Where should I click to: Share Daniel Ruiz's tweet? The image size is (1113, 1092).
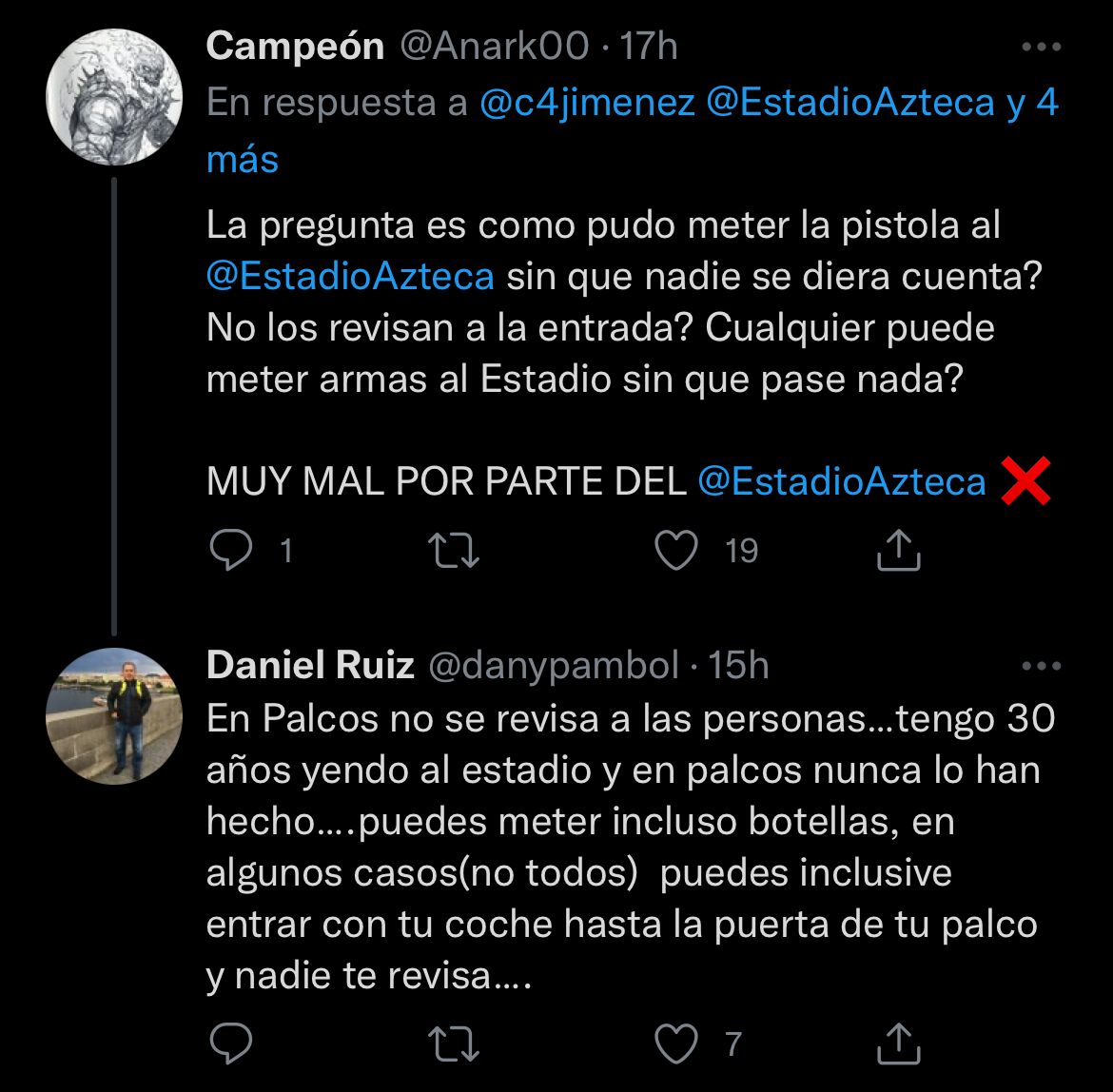(x=897, y=1043)
